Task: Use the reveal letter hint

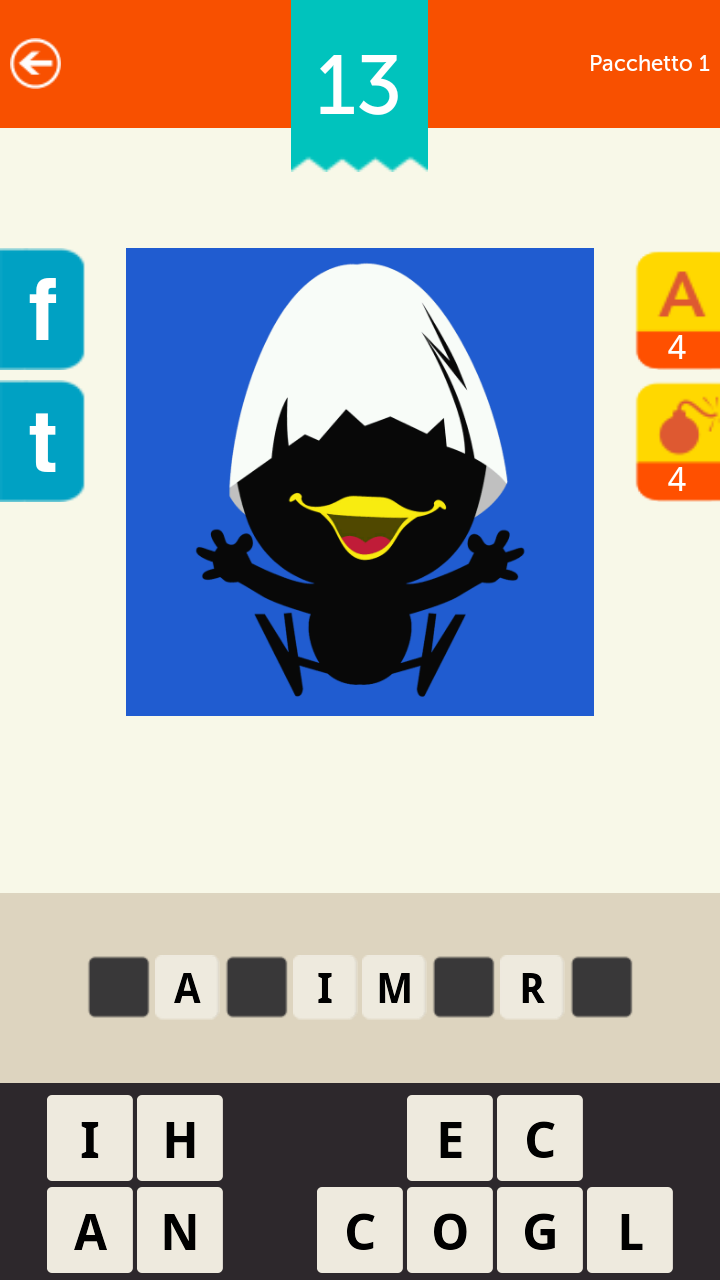Action: tap(678, 310)
